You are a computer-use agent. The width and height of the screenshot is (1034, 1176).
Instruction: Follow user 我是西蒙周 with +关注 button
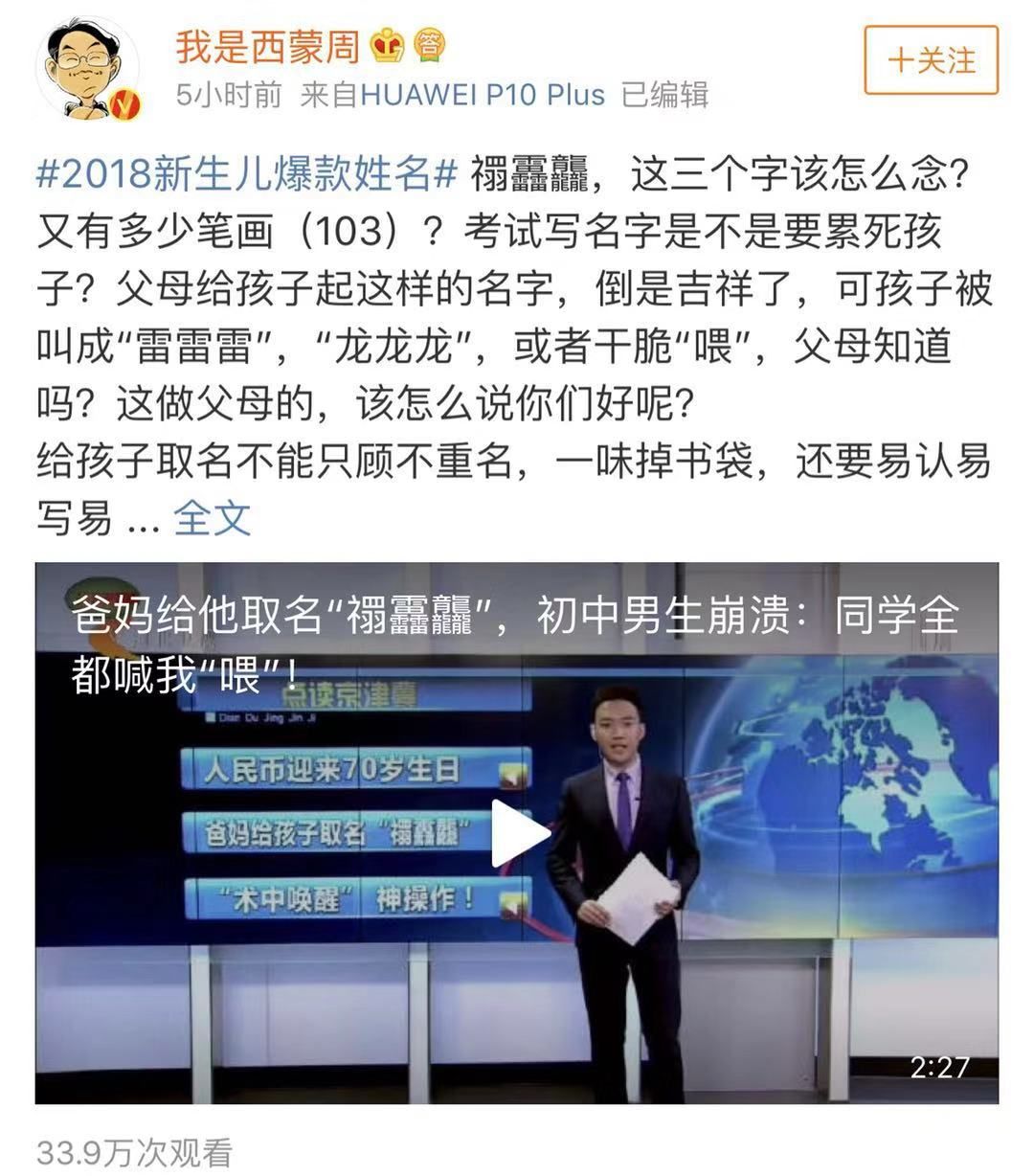(x=931, y=60)
